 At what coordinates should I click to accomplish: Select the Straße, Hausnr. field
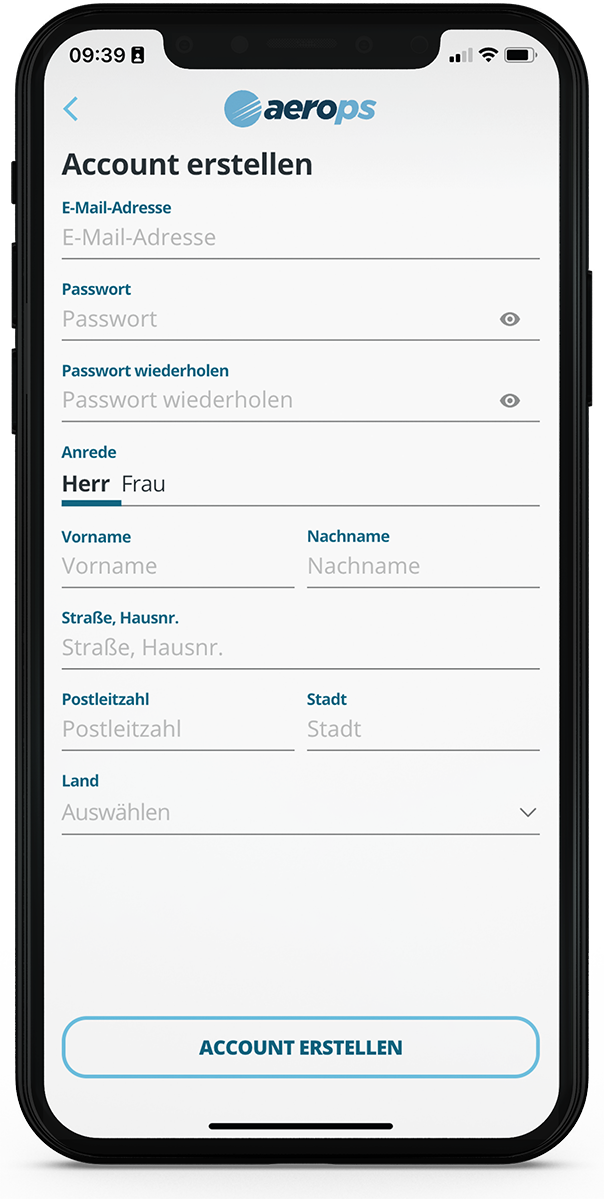[x=300, y=648]
